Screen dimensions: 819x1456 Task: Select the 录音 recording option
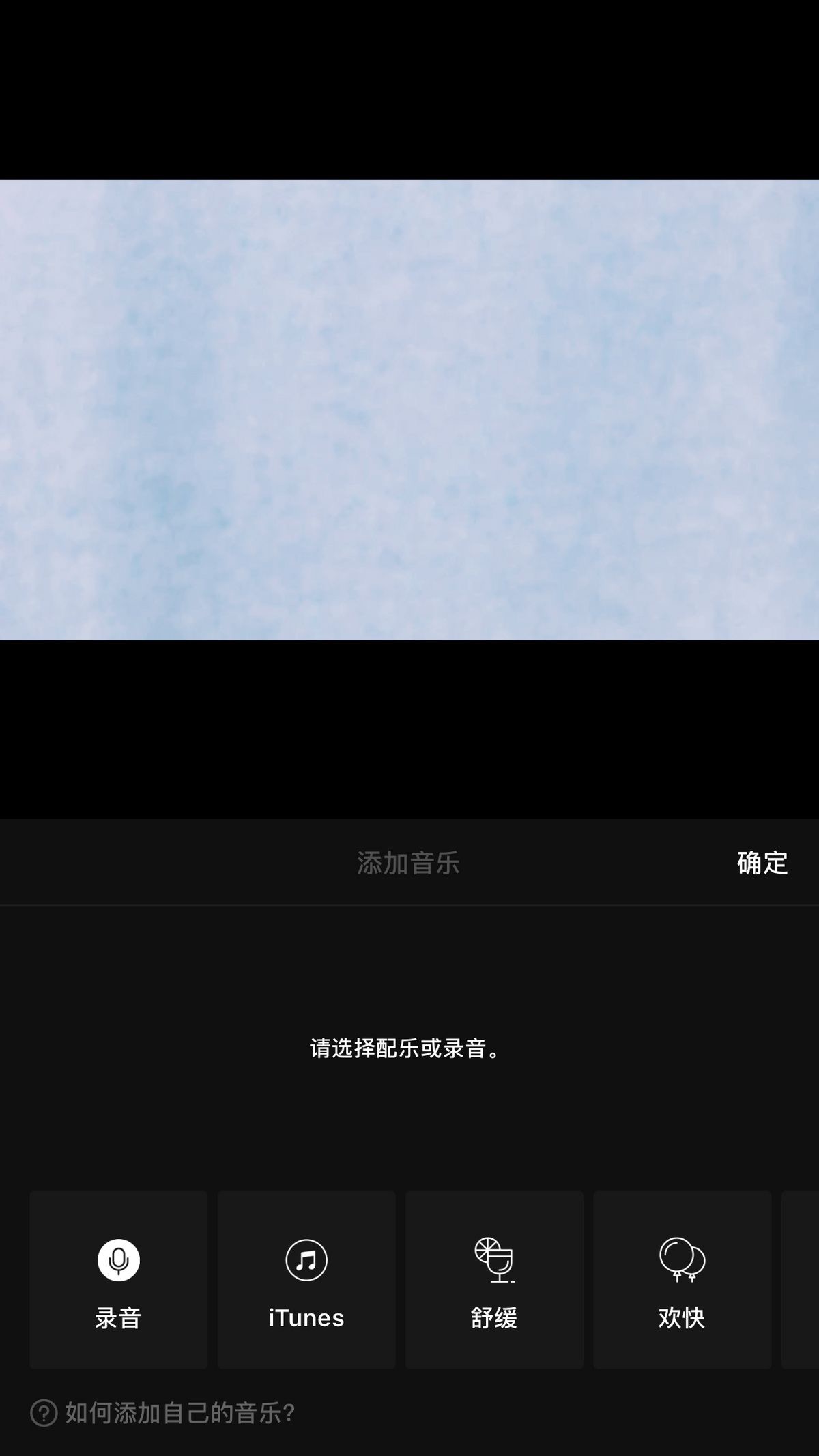[x=118, y=1280]
